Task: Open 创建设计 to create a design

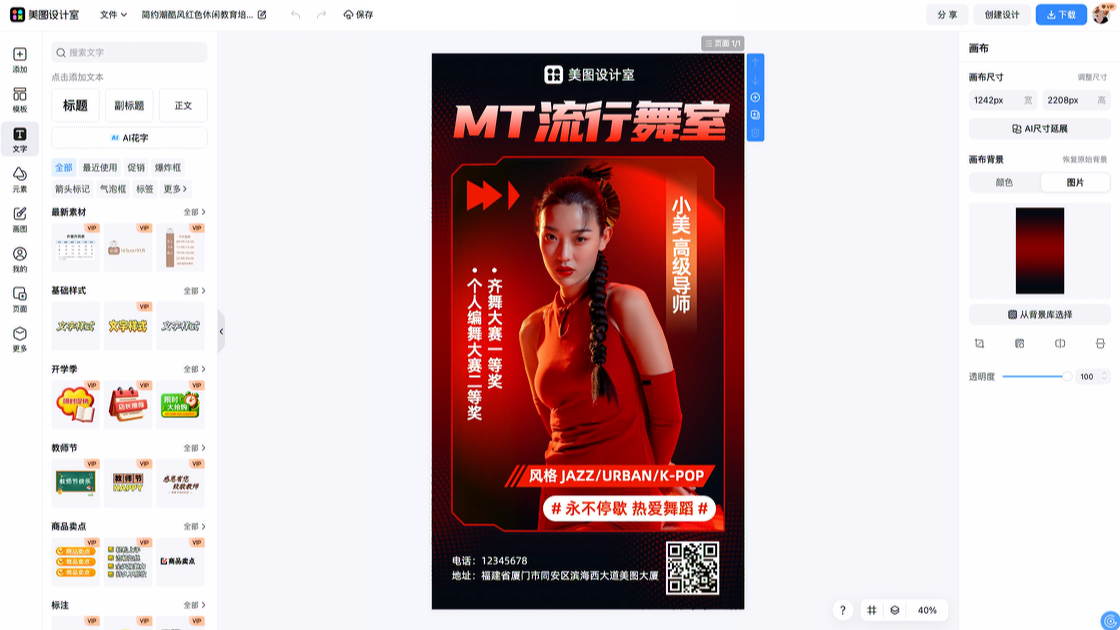Action: point(1001,15)
